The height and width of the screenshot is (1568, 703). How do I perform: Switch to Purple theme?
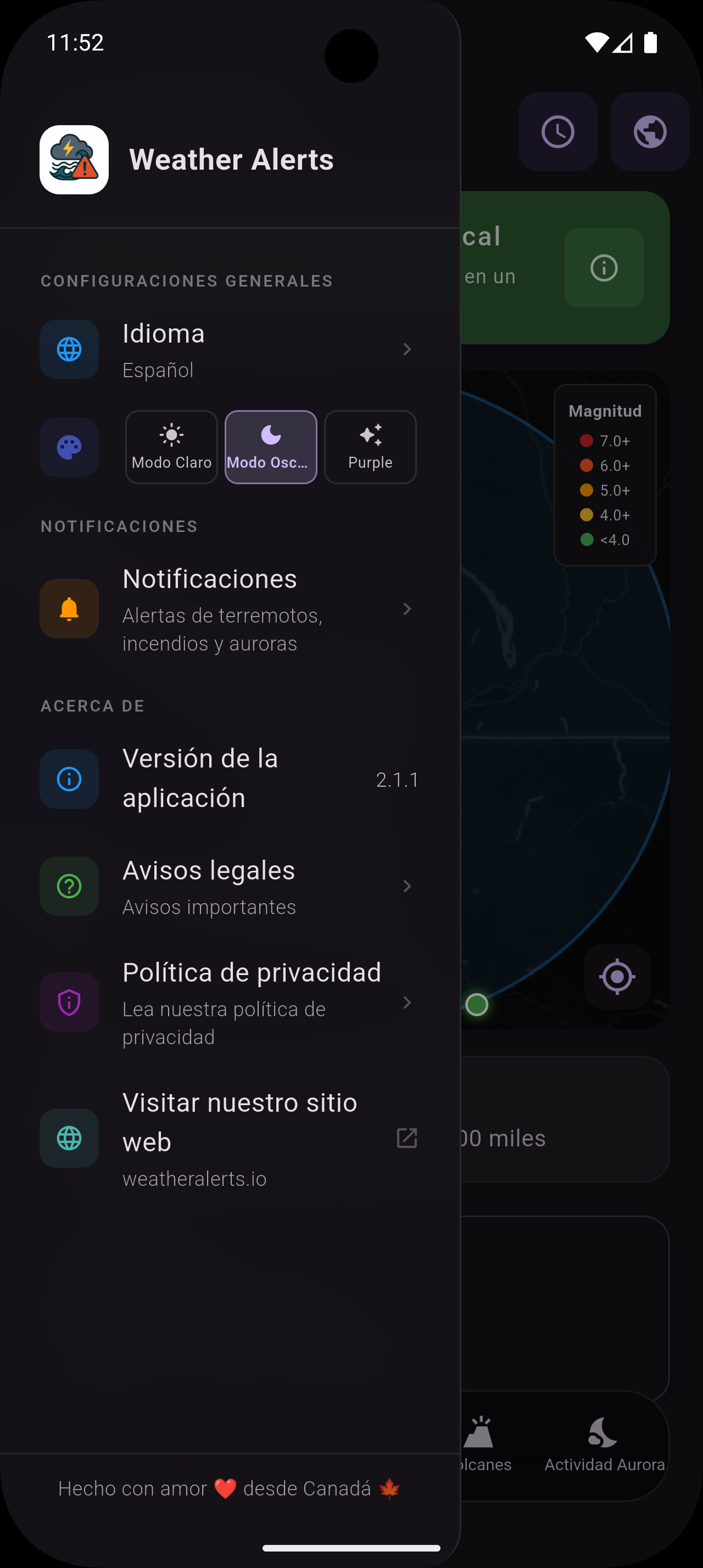[x=370, y=447]
